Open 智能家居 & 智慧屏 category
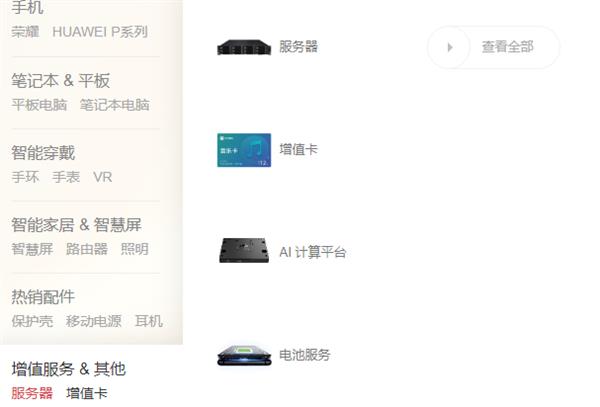This screenshot has width=600, height=407. 76,225
